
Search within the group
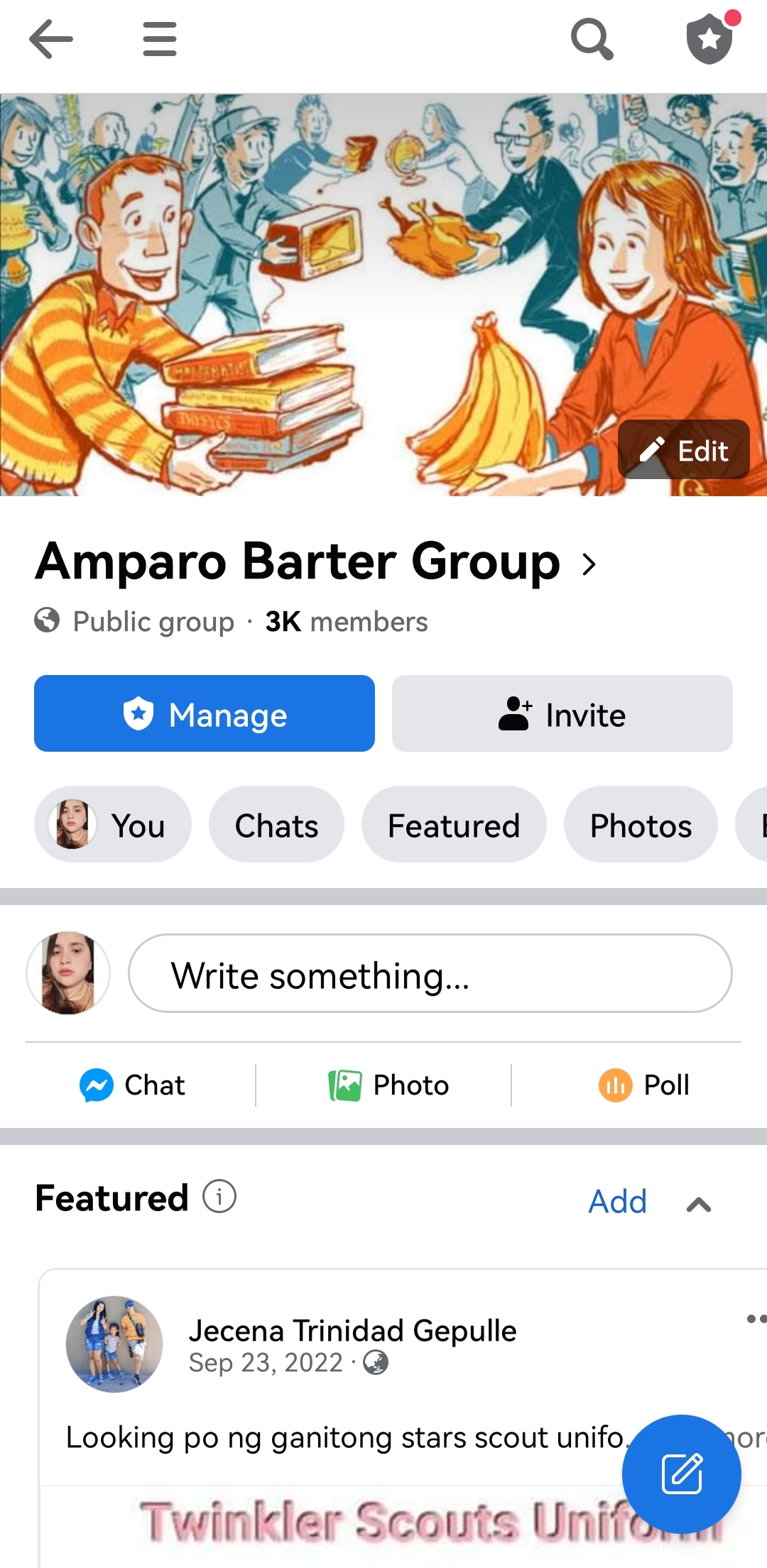pyautogui.click(x=592, y=39)
